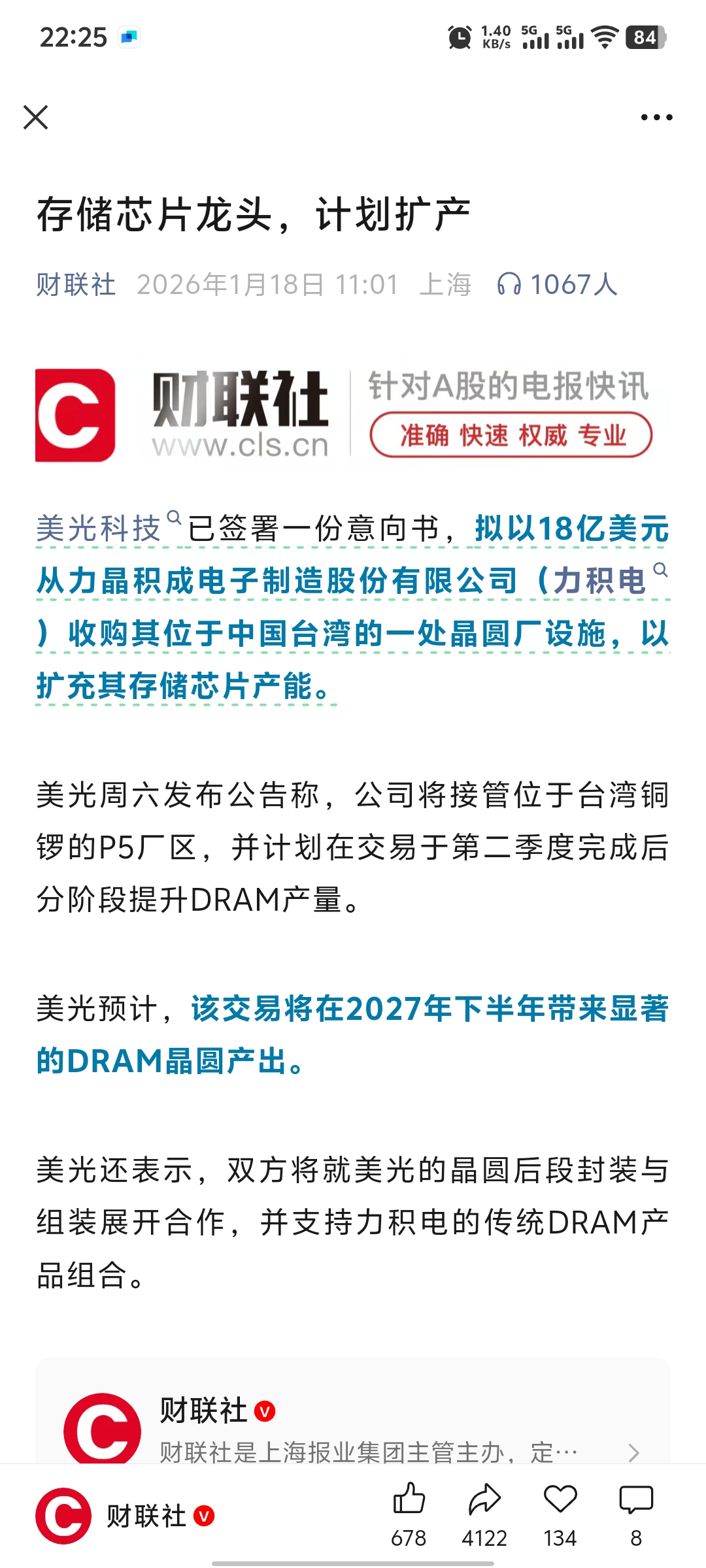
Task: Open the comments section
Action: pos(636,1499)
